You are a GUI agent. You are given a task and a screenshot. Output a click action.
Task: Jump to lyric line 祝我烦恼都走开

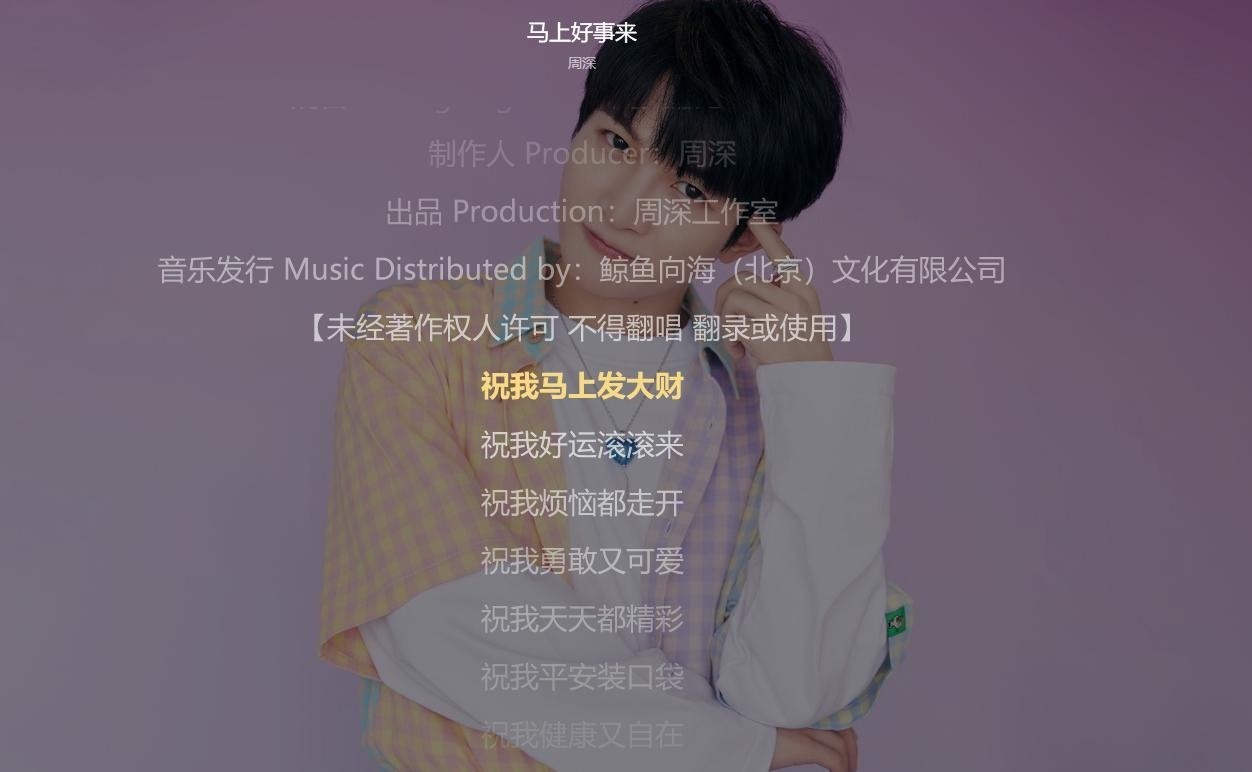[581, 503]
